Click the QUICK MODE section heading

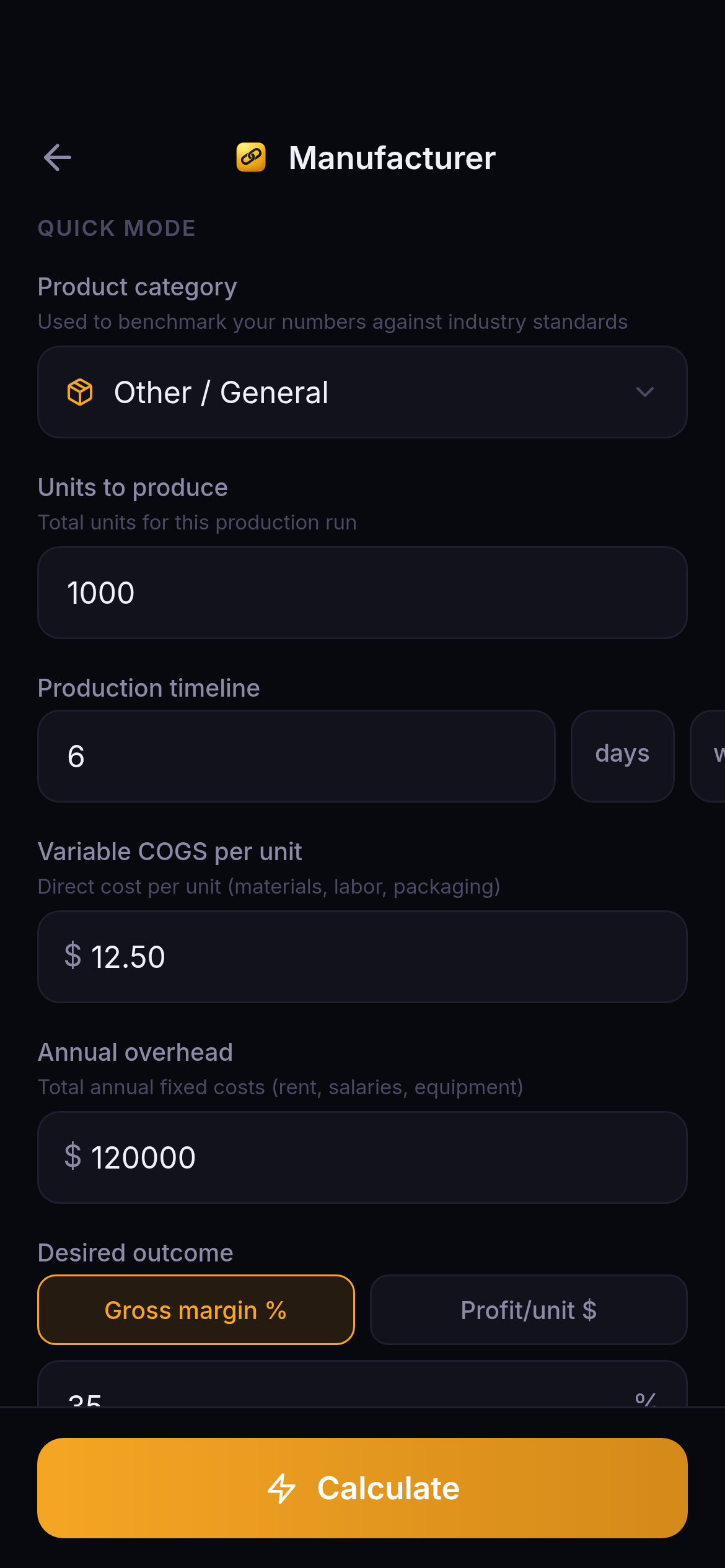point(116,228)
